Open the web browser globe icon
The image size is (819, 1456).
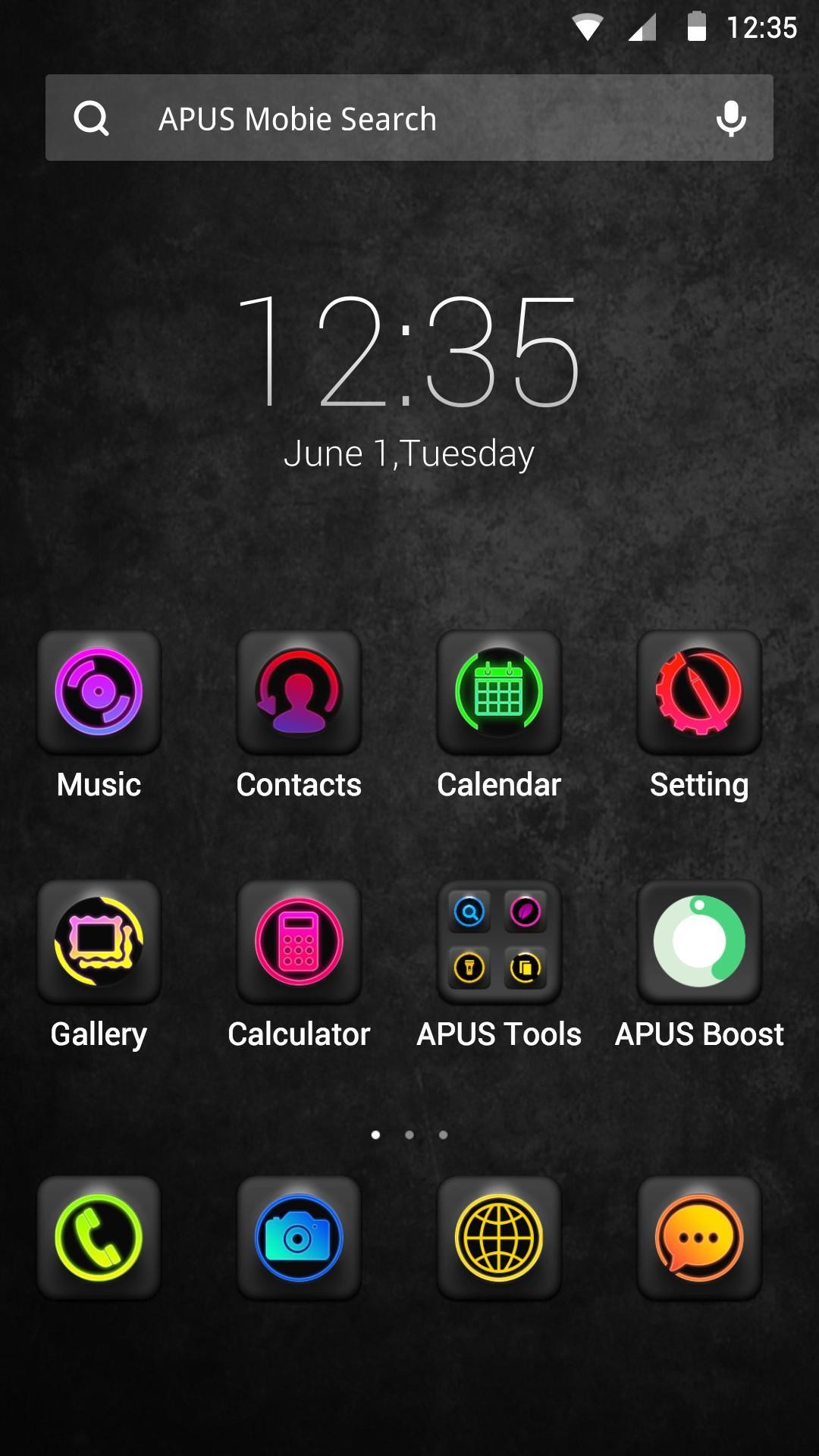499,1238
